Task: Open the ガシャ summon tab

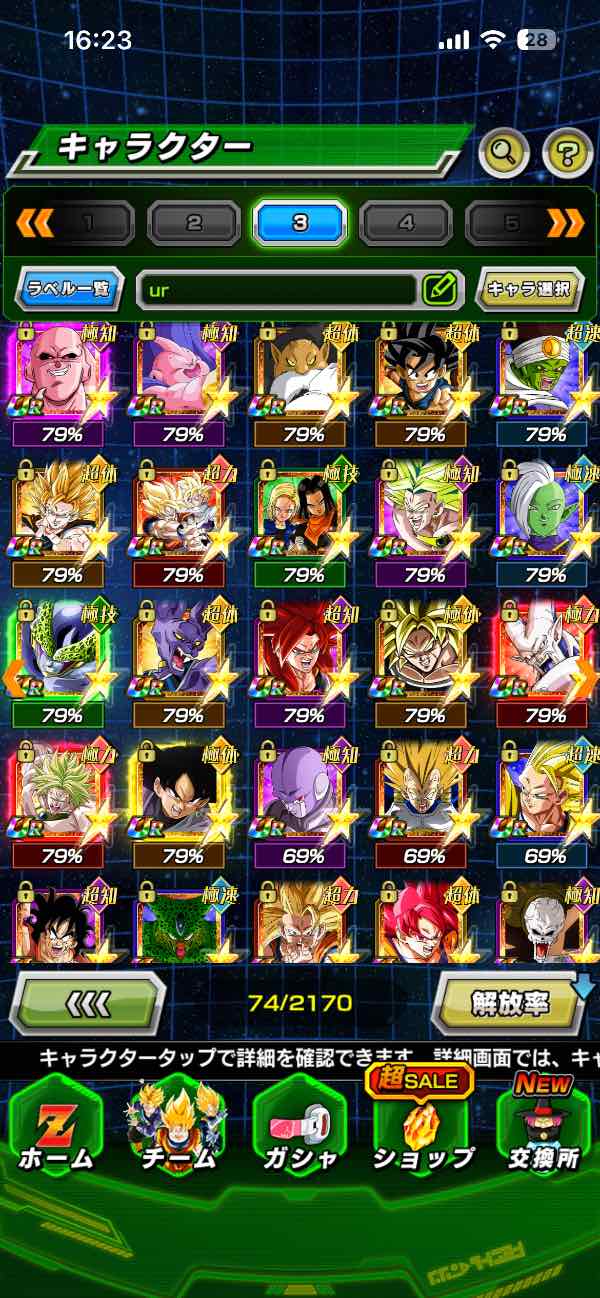Action: (299, 1130)
